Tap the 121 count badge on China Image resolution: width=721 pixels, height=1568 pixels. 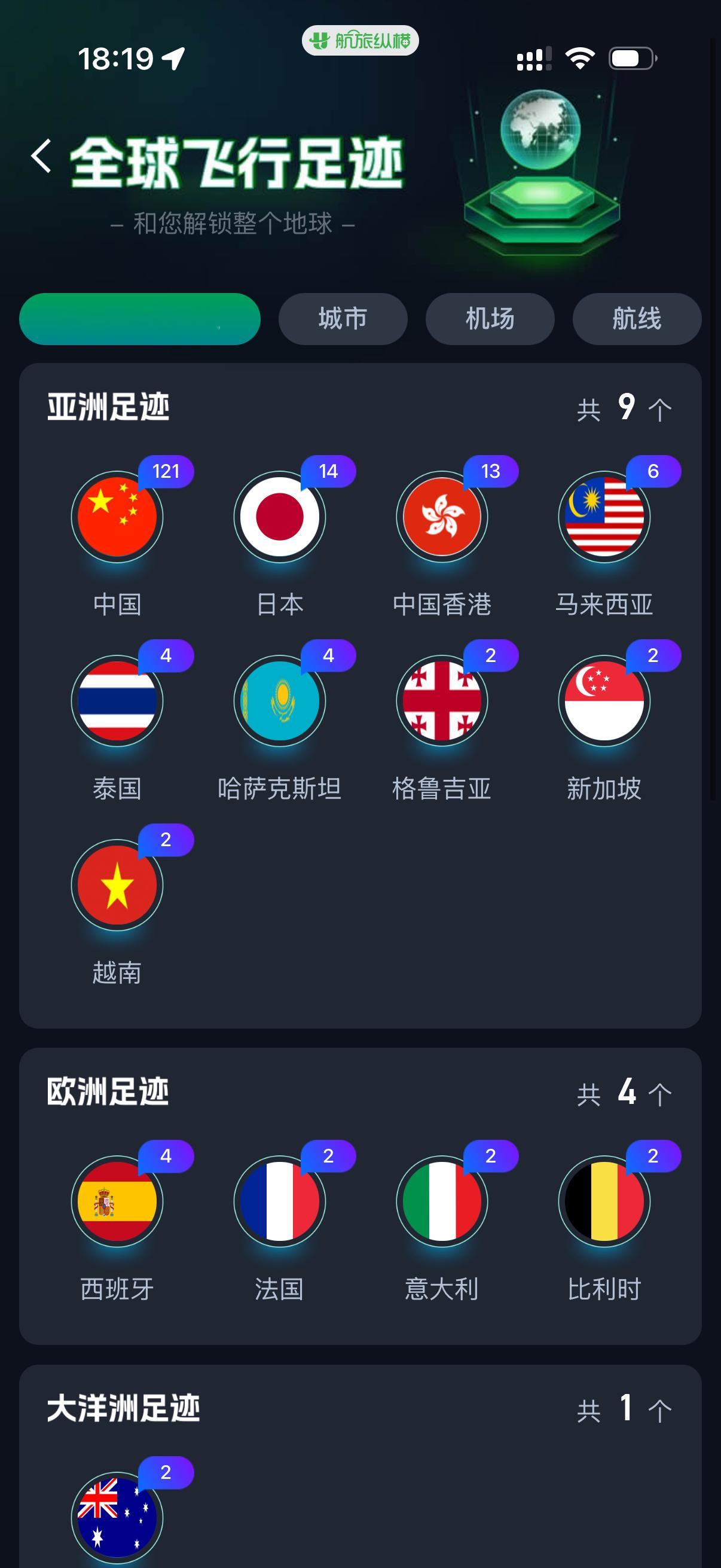(x=166, y=471)
